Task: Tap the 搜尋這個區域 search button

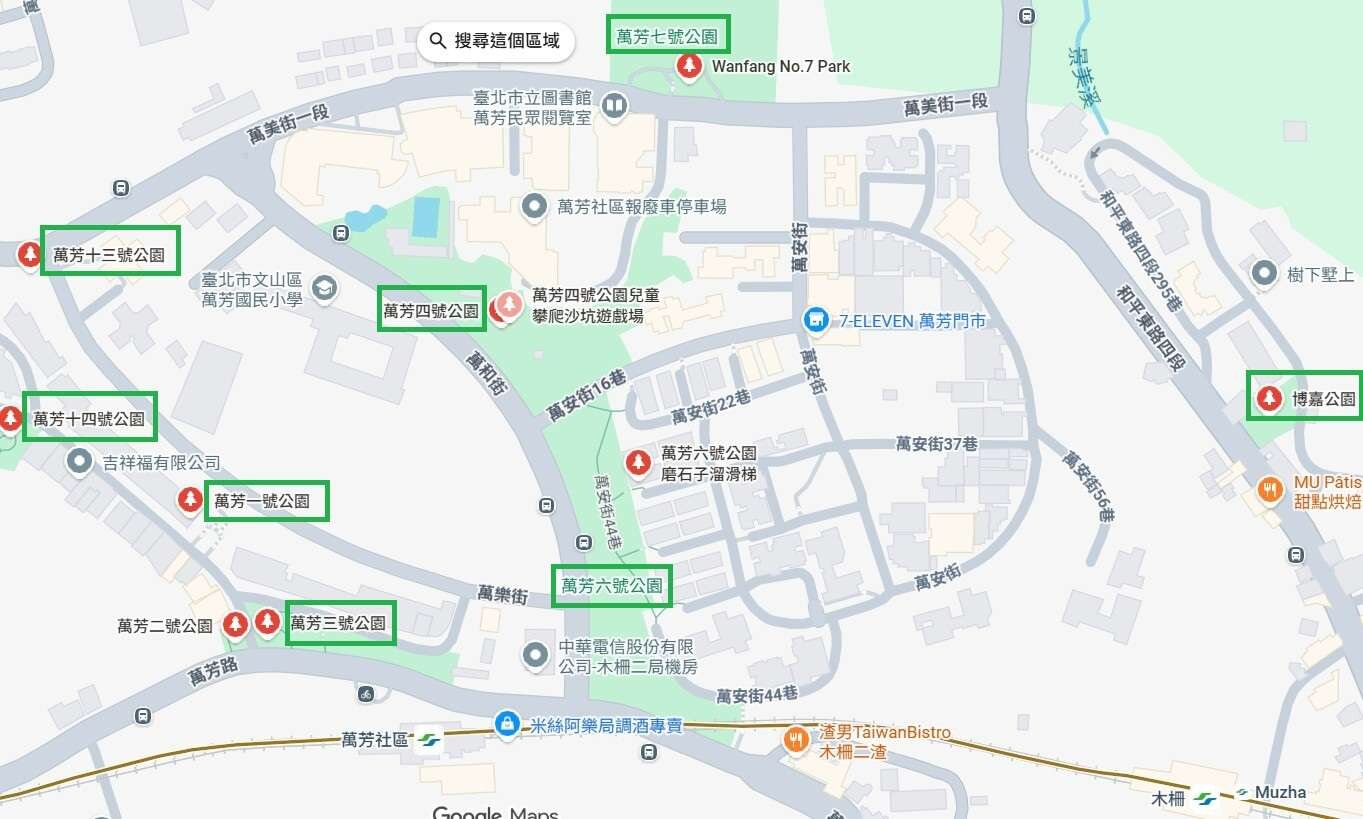Action: tap(495, 41)
